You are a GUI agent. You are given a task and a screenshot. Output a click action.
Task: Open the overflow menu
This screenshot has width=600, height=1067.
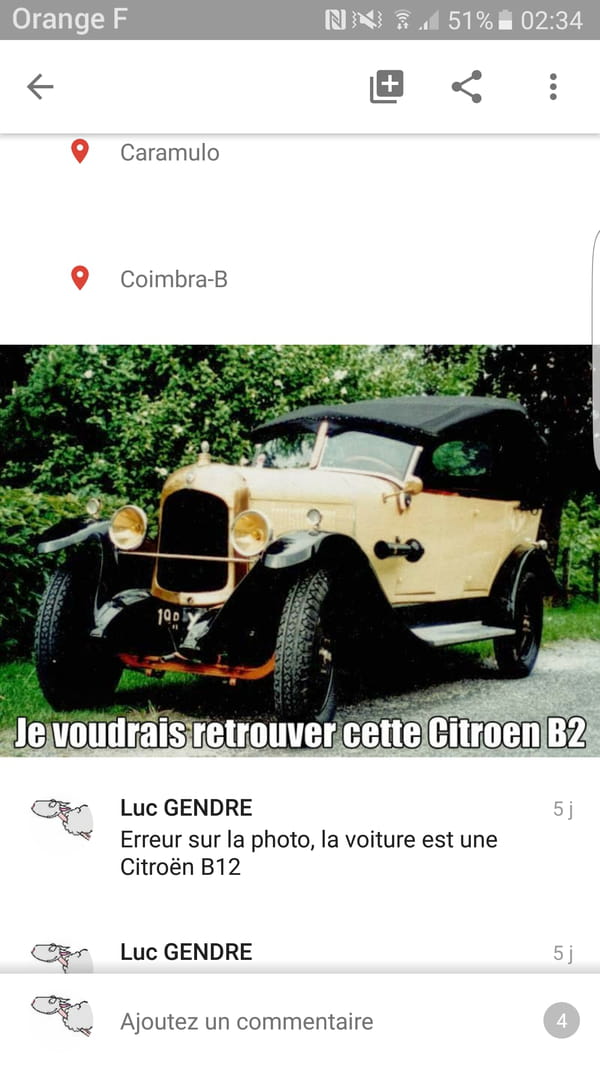(x=553, y=87)
